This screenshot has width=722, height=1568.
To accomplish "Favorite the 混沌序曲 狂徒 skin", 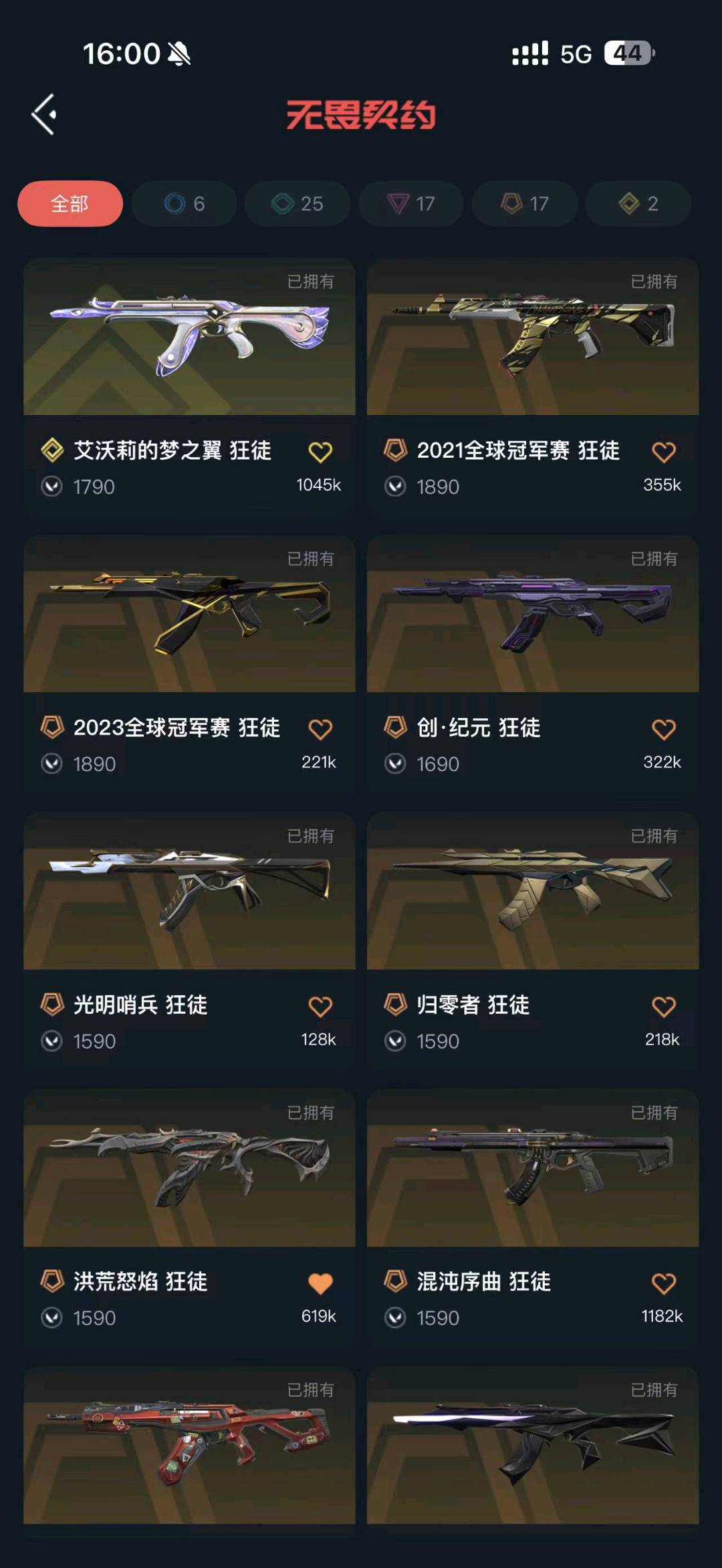I will tap(664, 1283).
